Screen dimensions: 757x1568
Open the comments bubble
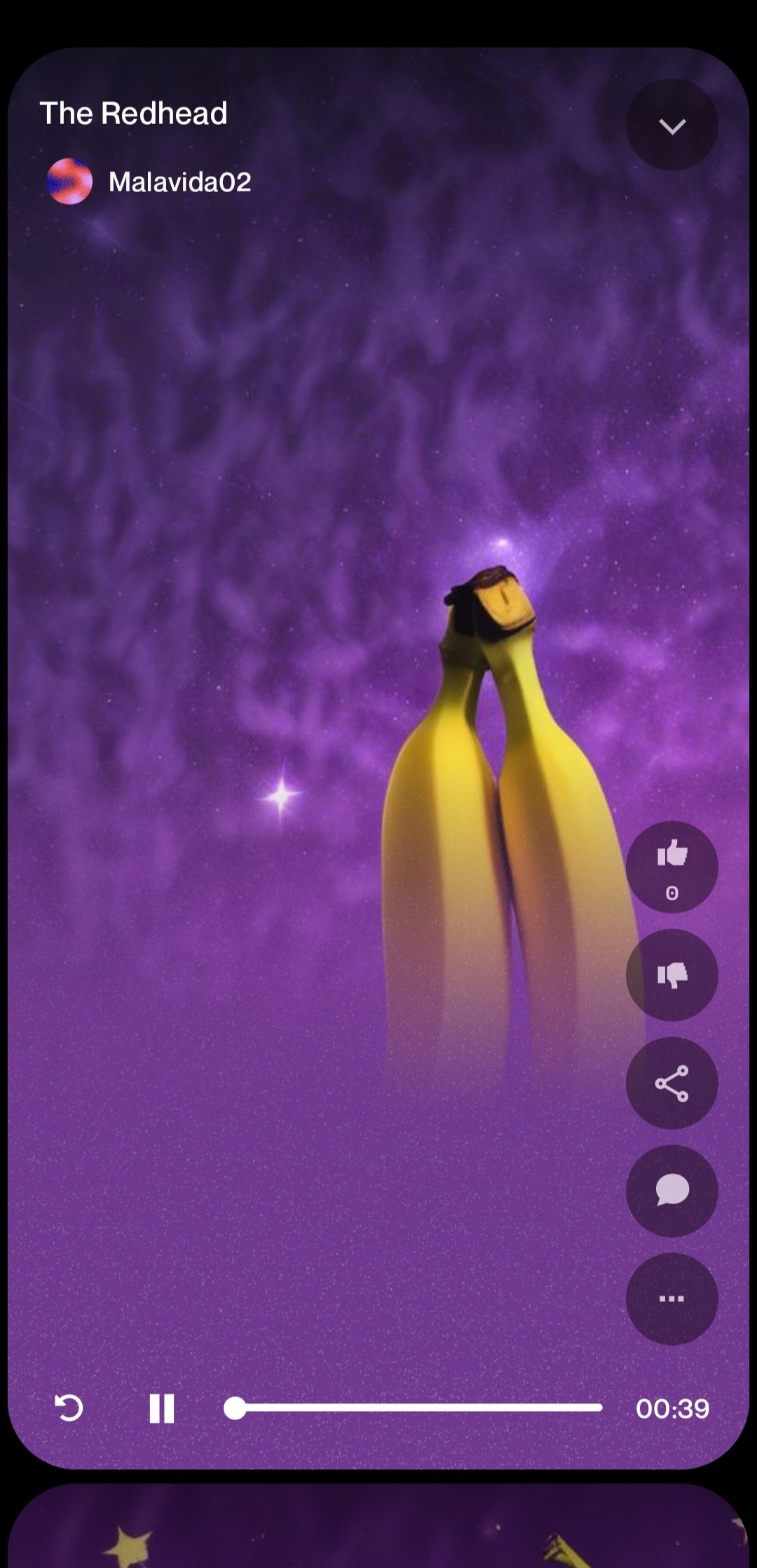671,1191
